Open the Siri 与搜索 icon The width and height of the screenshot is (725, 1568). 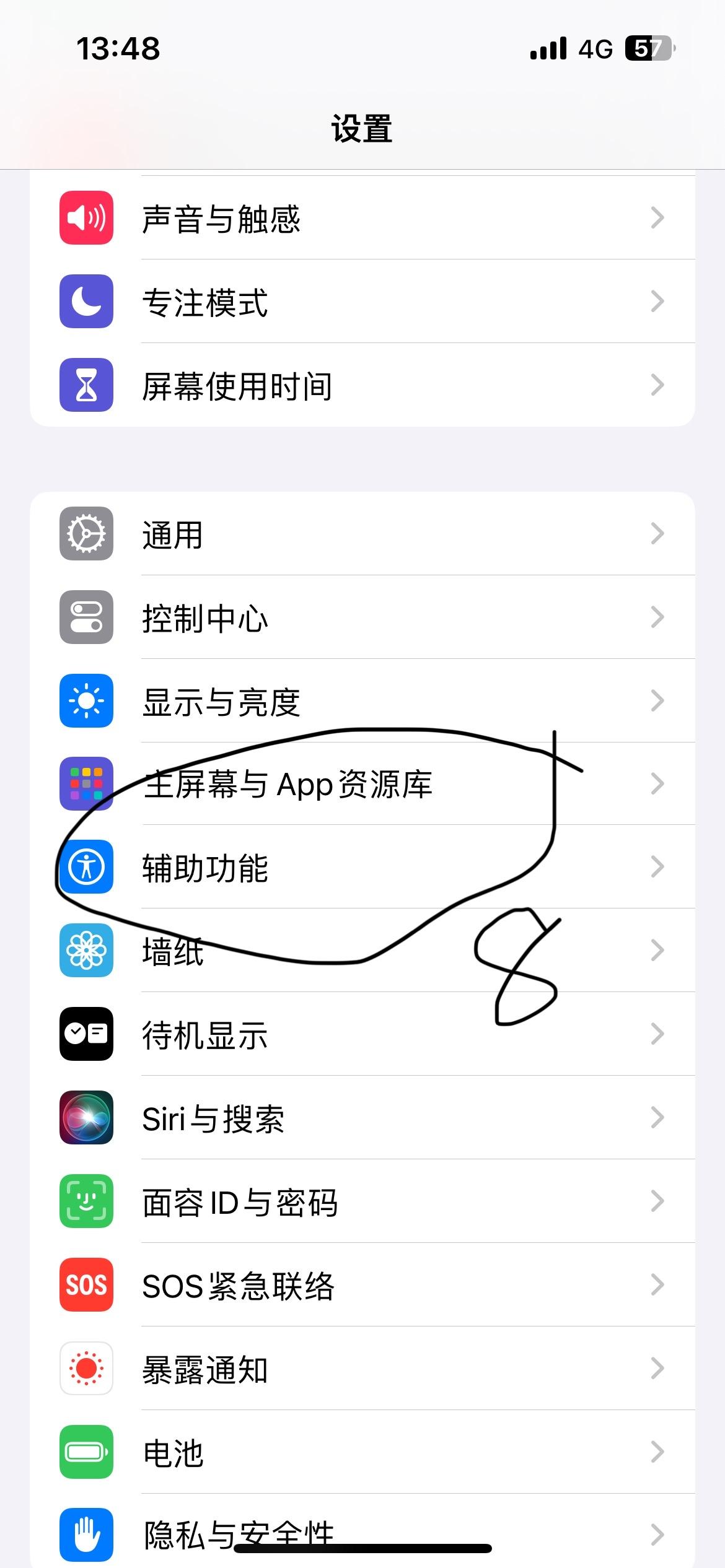86,1118
